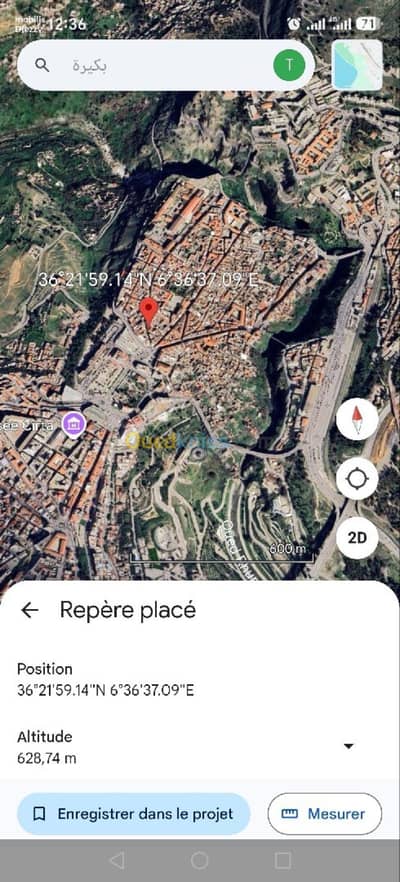This screenshot has height=882, width=400.
Task: Tap Enregistrer dans le projet
Action: click(x=133, y=813)
